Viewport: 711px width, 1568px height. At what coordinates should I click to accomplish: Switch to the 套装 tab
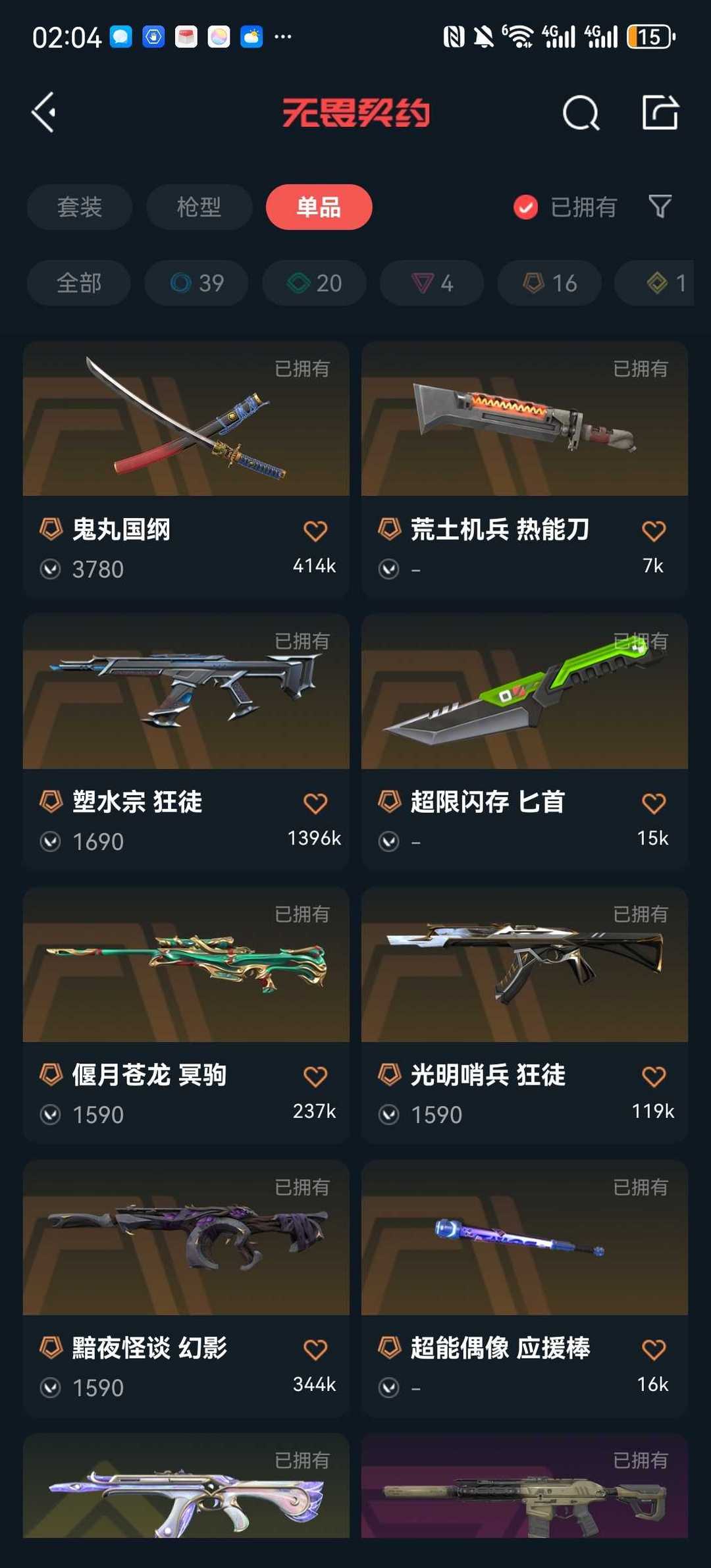80,207
